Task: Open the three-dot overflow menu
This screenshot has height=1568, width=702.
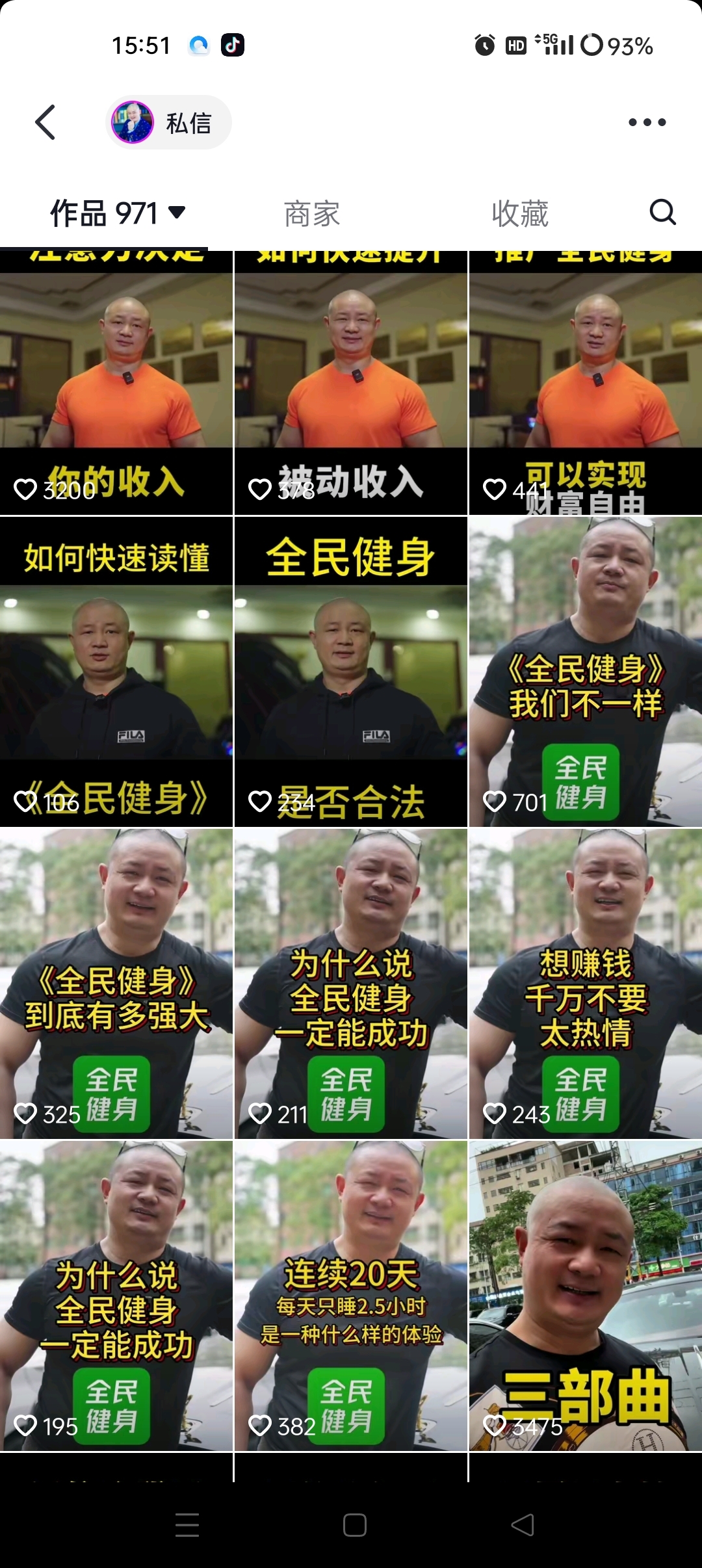Action: pyautogui.click(x=647, y=122)
